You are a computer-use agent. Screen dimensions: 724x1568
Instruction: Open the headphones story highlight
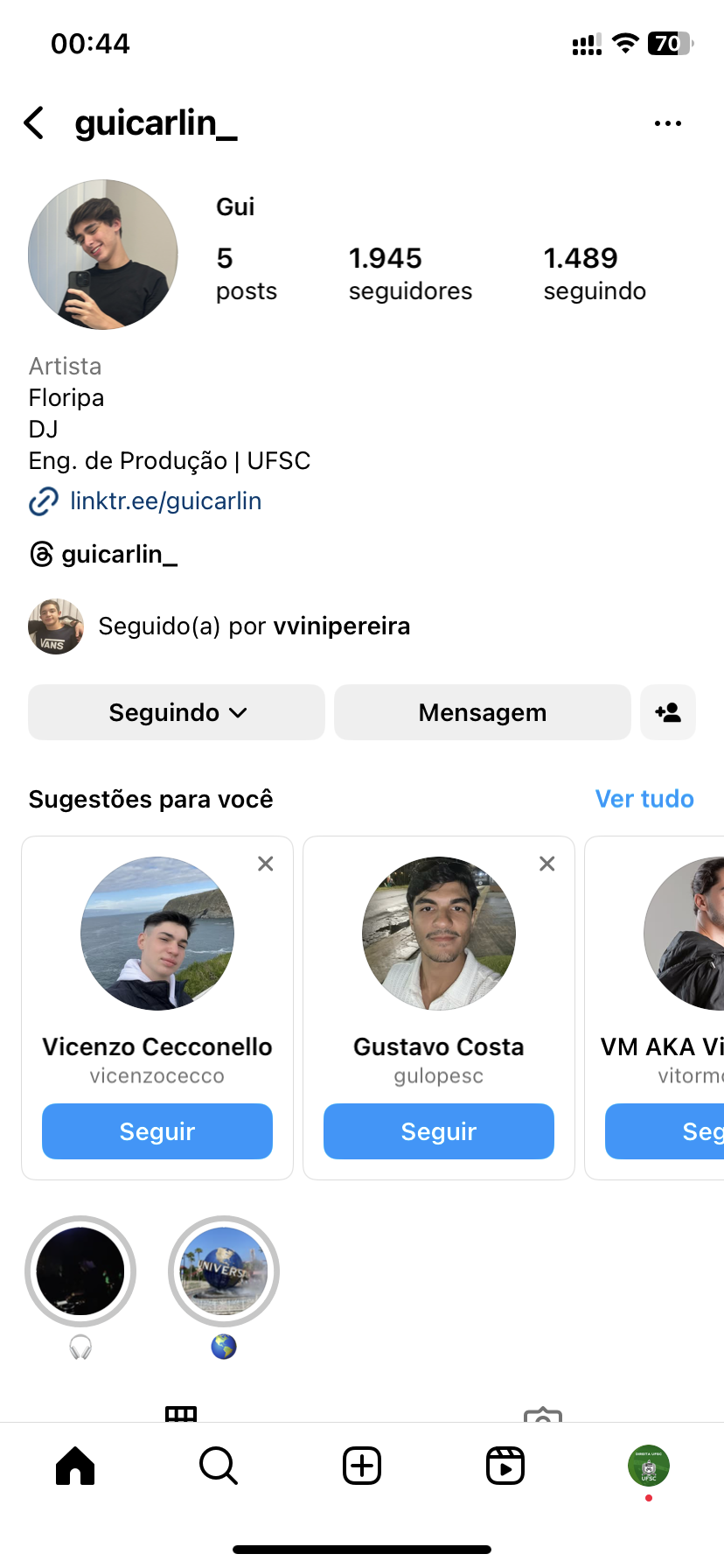pos(80,1271)
